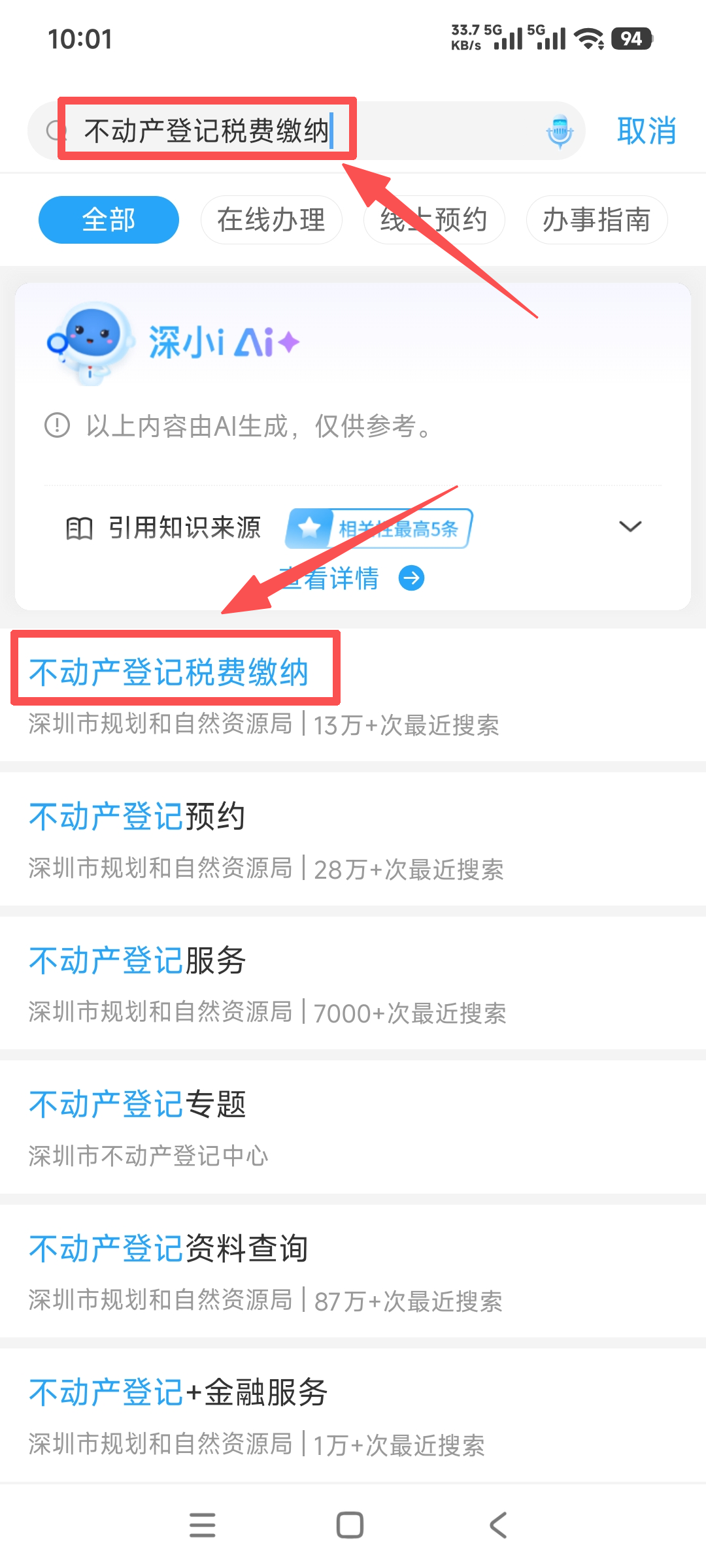Open the 不动产登记服务 result
Viewport: 706px width, 1568px height.
[x=137, y=961]
